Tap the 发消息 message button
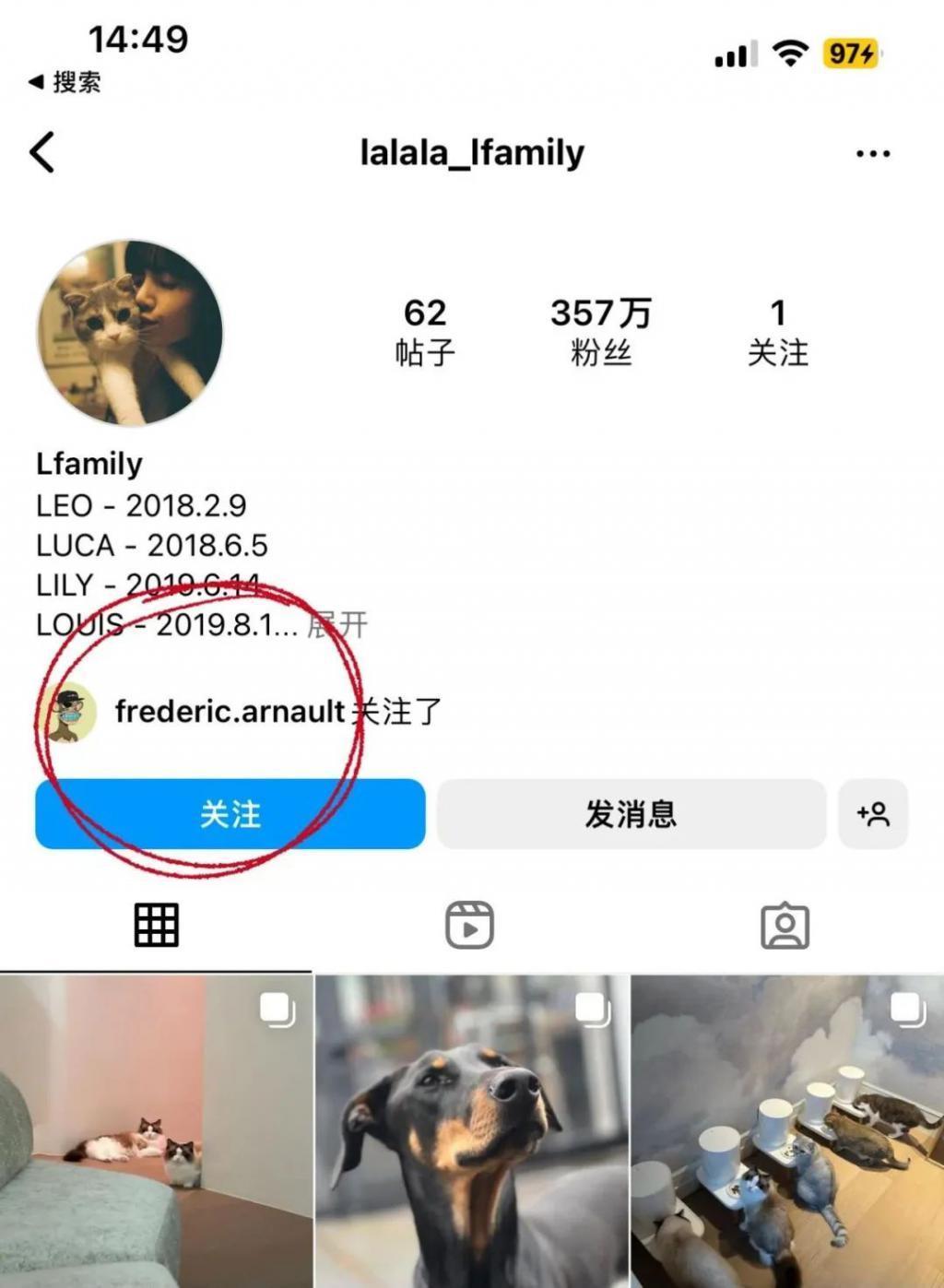The image size is (944, 1288). [631, 813]
